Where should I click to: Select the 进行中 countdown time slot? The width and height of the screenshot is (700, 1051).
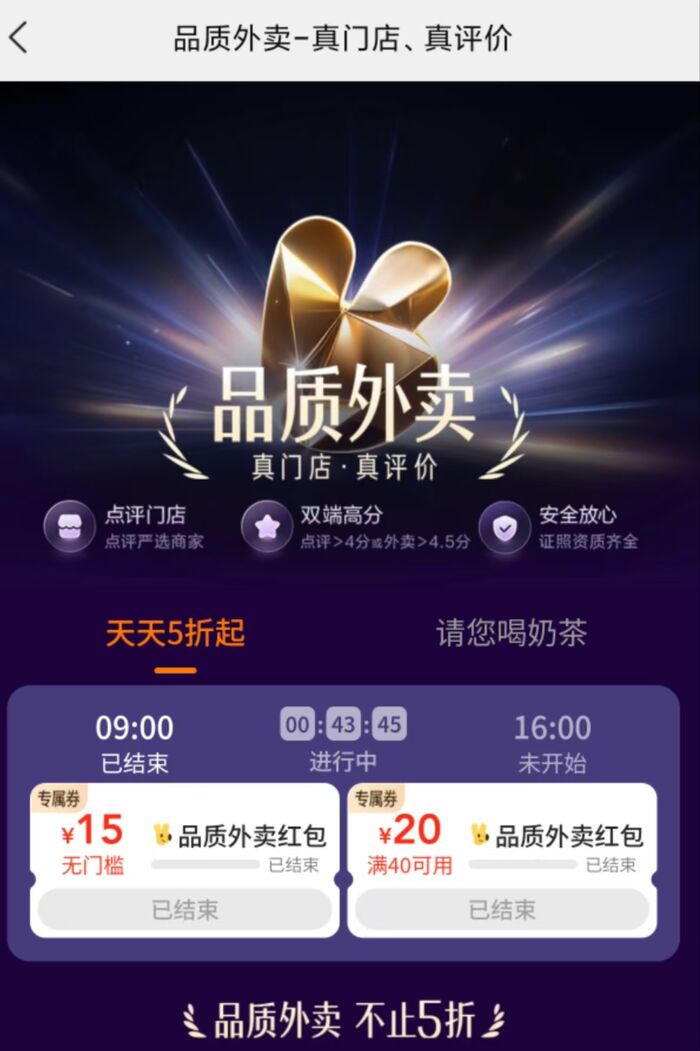coord(343,742)
